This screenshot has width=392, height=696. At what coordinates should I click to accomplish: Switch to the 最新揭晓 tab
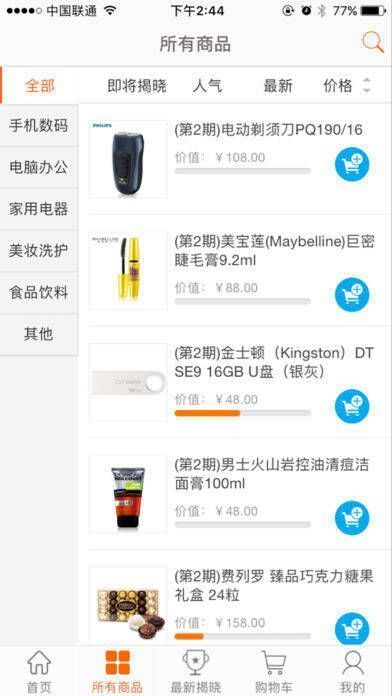coord(196,671)
